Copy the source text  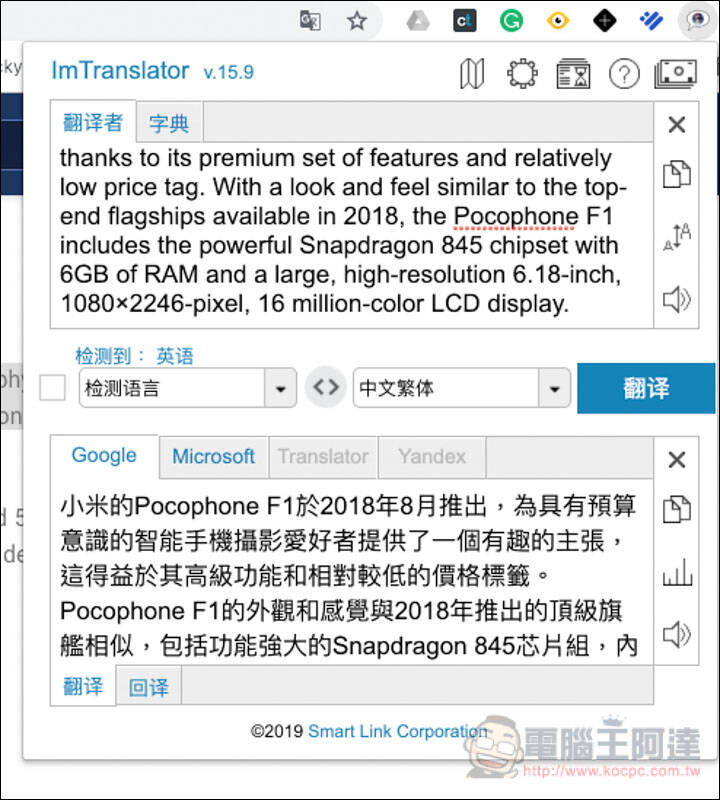pyautogui.click(x=677, y=175)
